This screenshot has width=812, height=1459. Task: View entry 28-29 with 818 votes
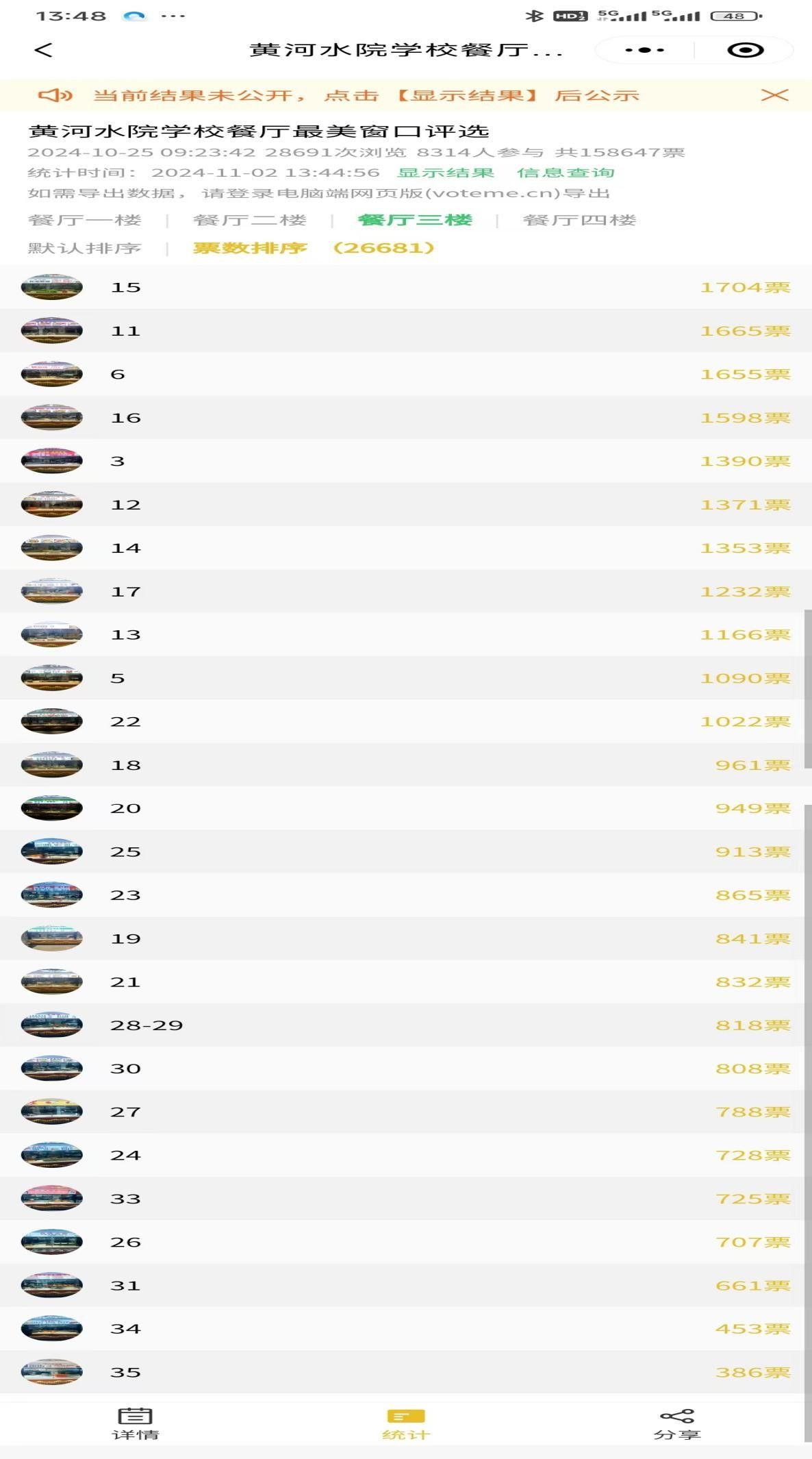coord(405,1025)
